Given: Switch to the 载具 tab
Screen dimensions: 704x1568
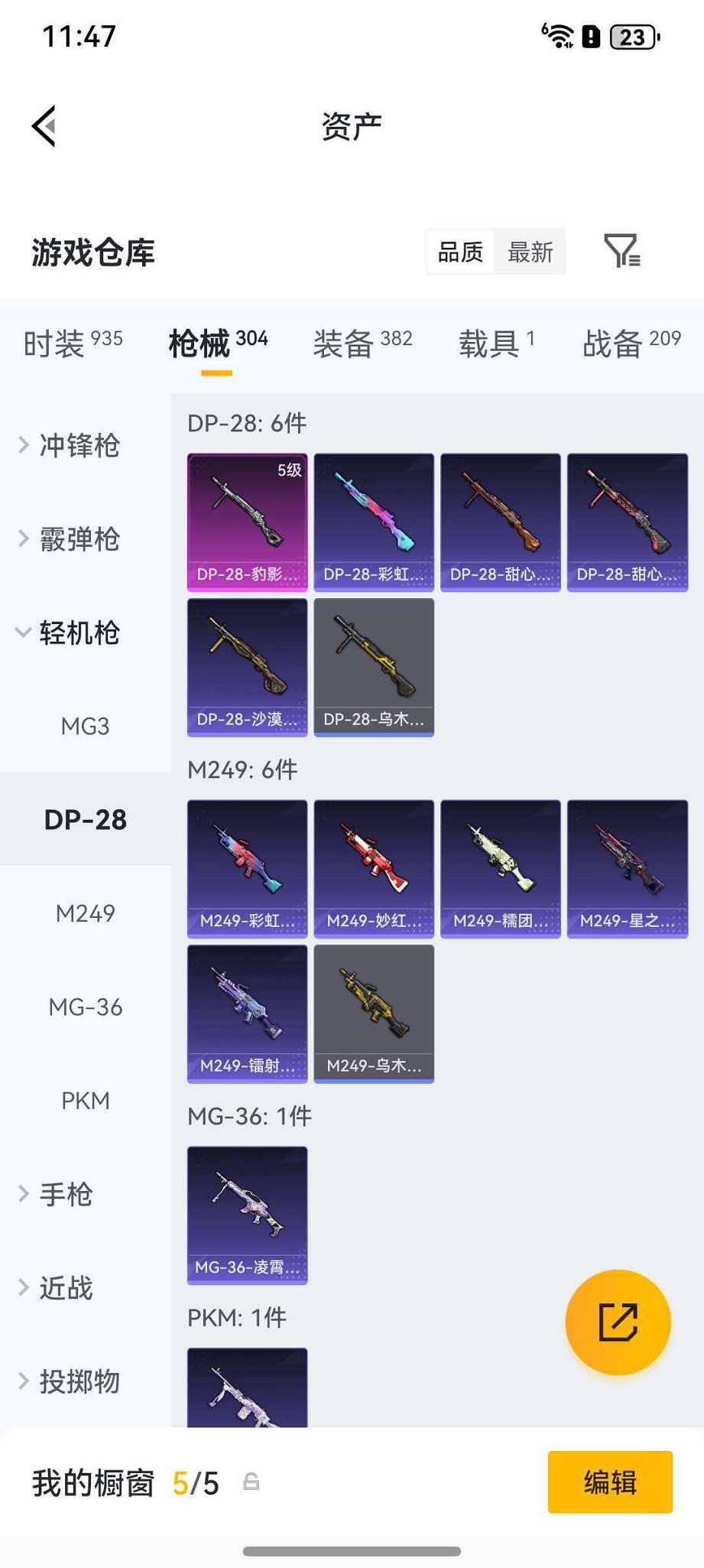Looking at the screenshot, I should pos(496,343).
